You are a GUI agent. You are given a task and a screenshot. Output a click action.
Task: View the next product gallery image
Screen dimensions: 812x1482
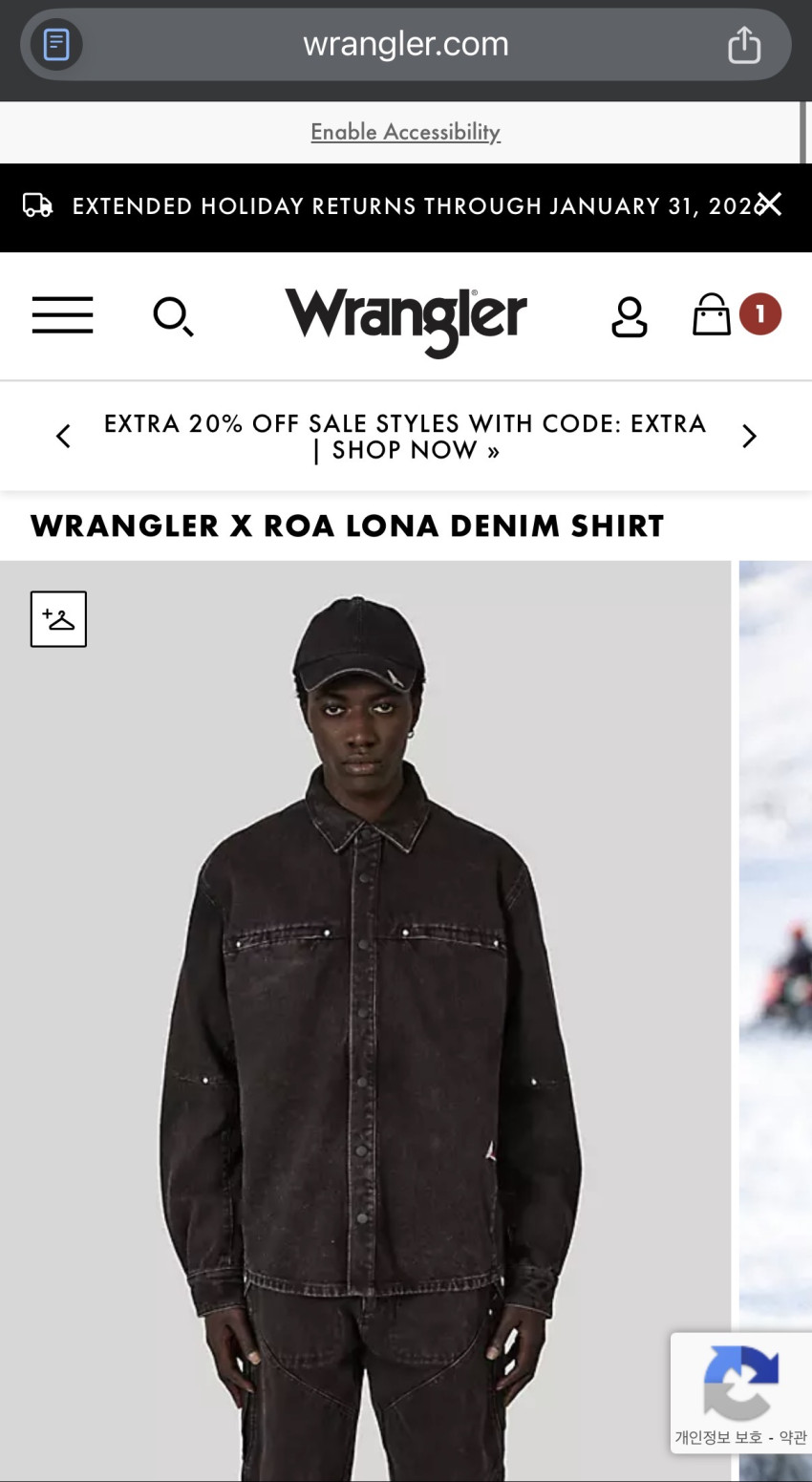[776, 956]
